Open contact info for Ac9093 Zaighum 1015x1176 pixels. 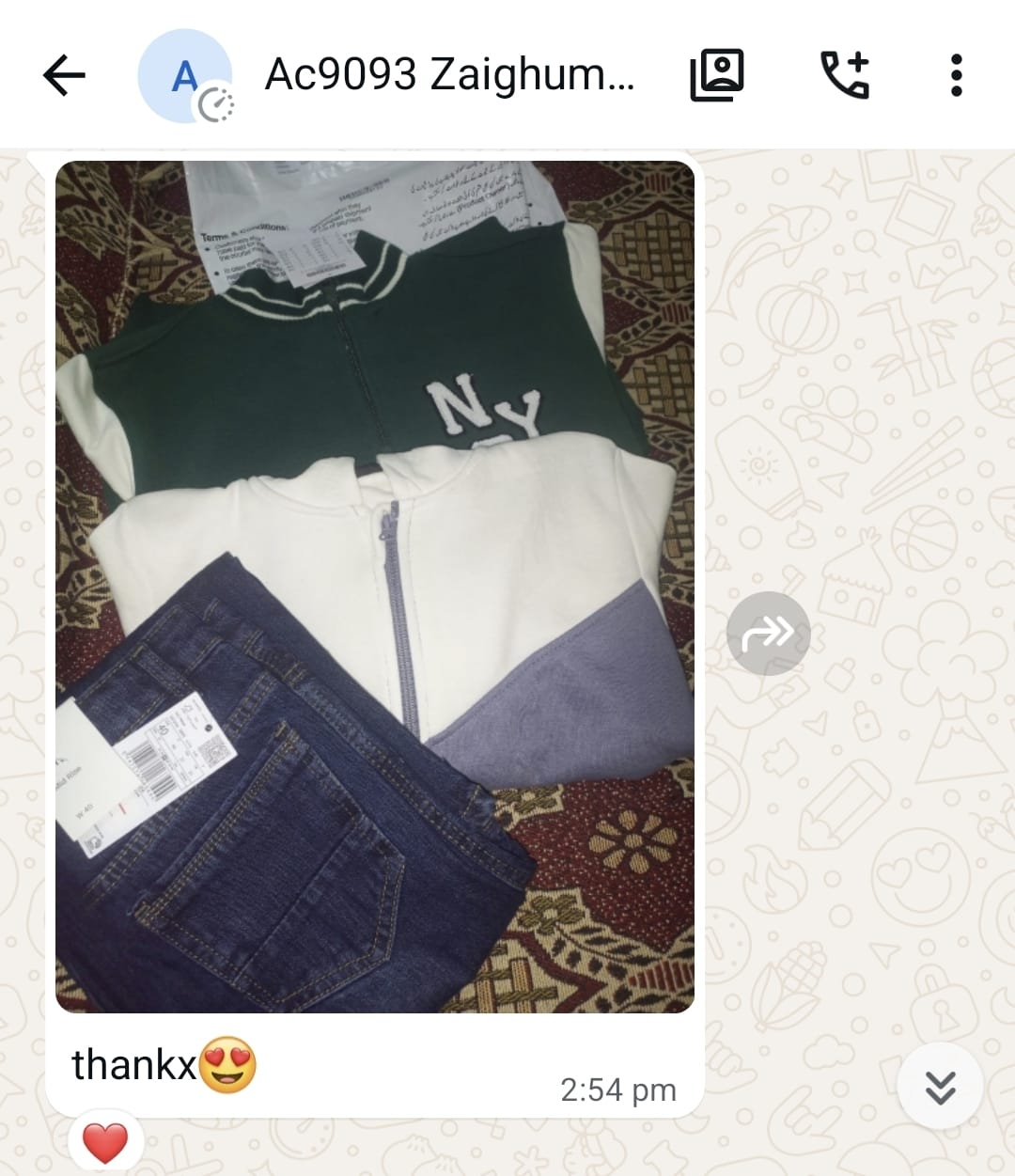(449, 75)
